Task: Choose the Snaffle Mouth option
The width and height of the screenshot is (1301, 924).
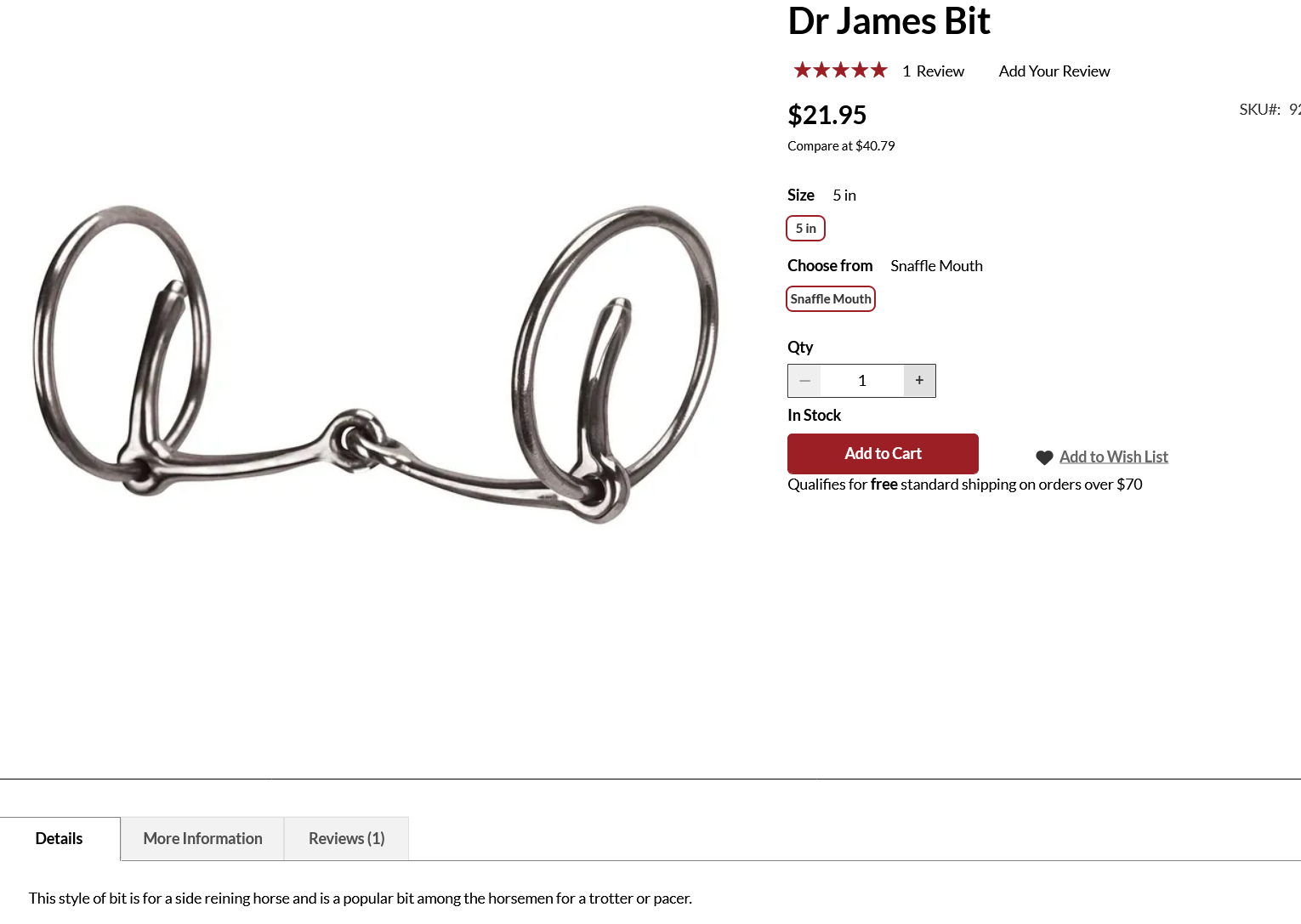Action: [830, 299]
